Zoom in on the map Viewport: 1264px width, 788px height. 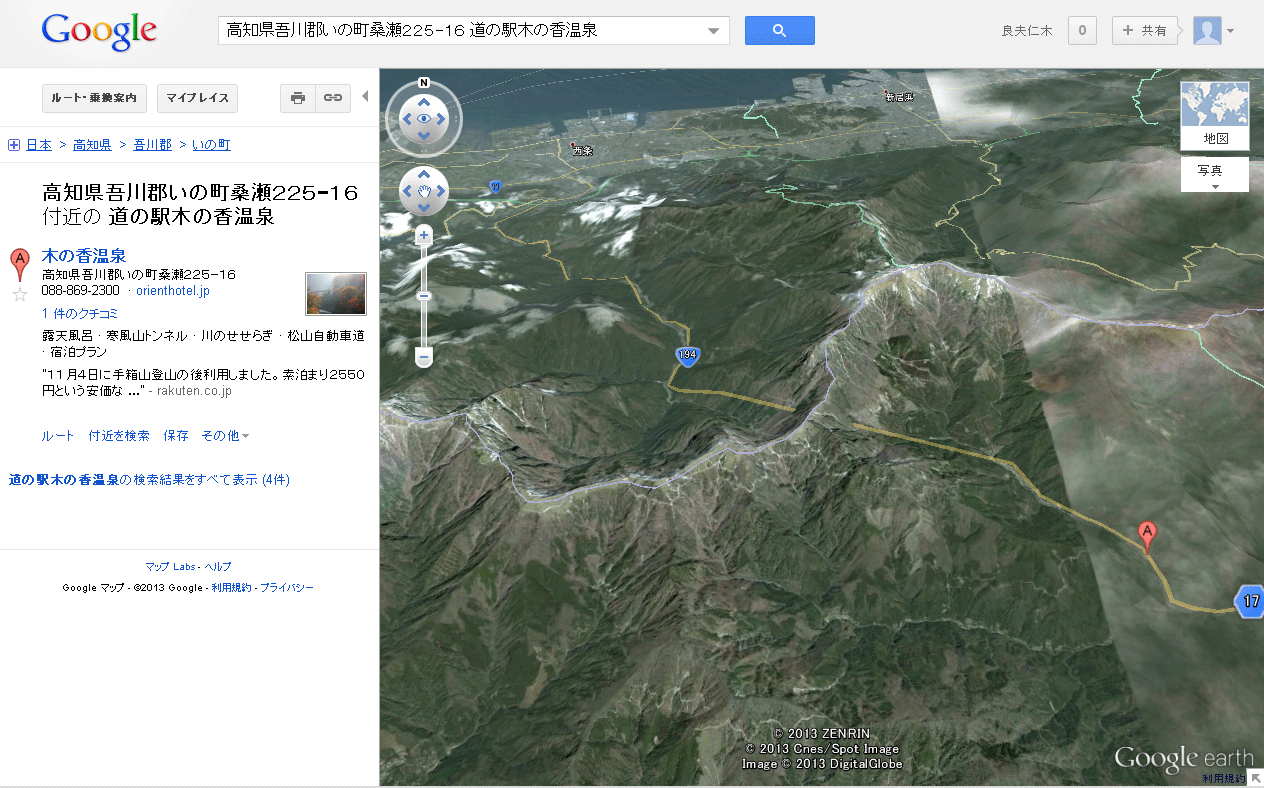point(424,236)
